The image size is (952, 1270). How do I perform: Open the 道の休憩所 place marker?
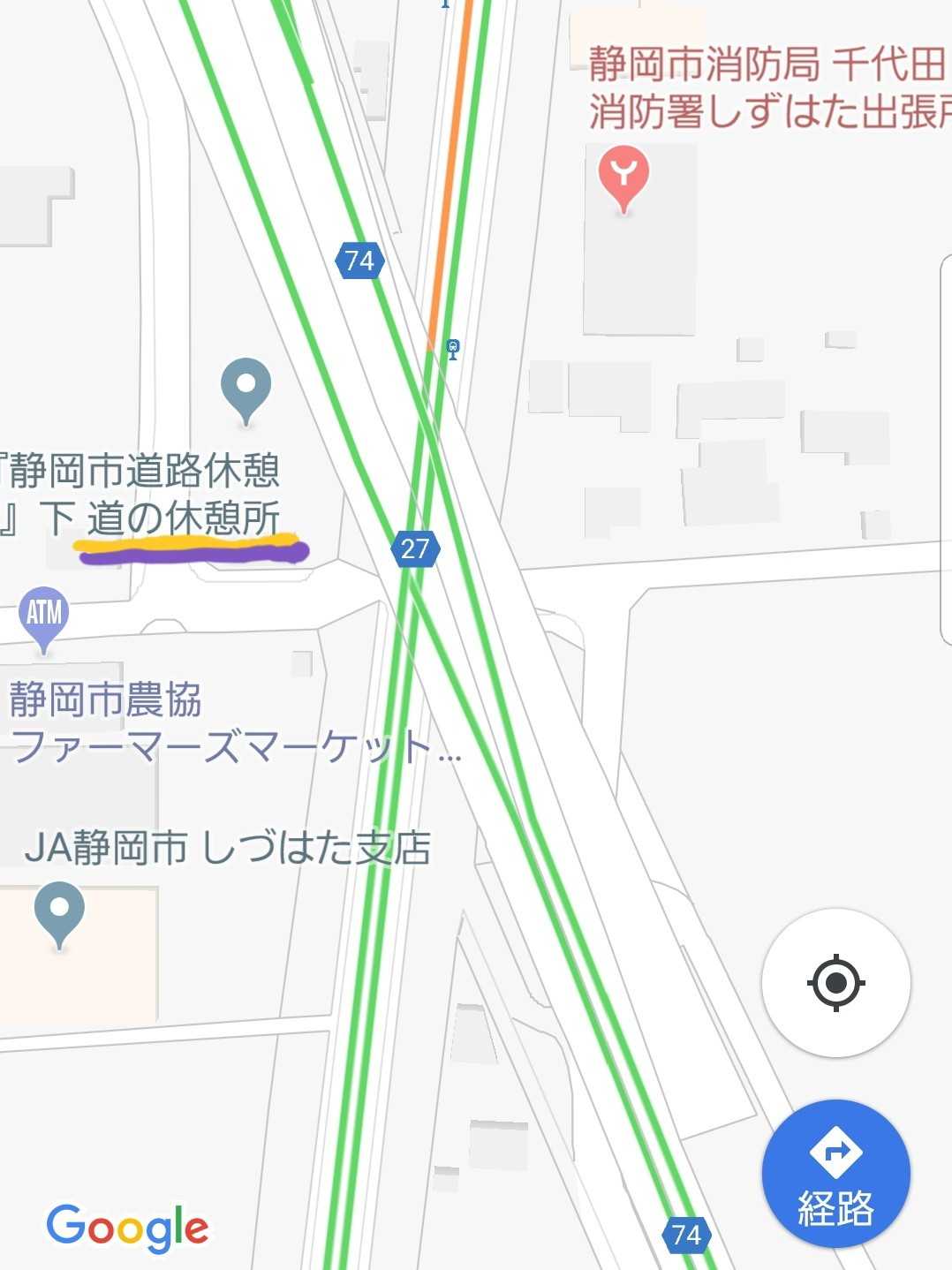click(246, 389)
